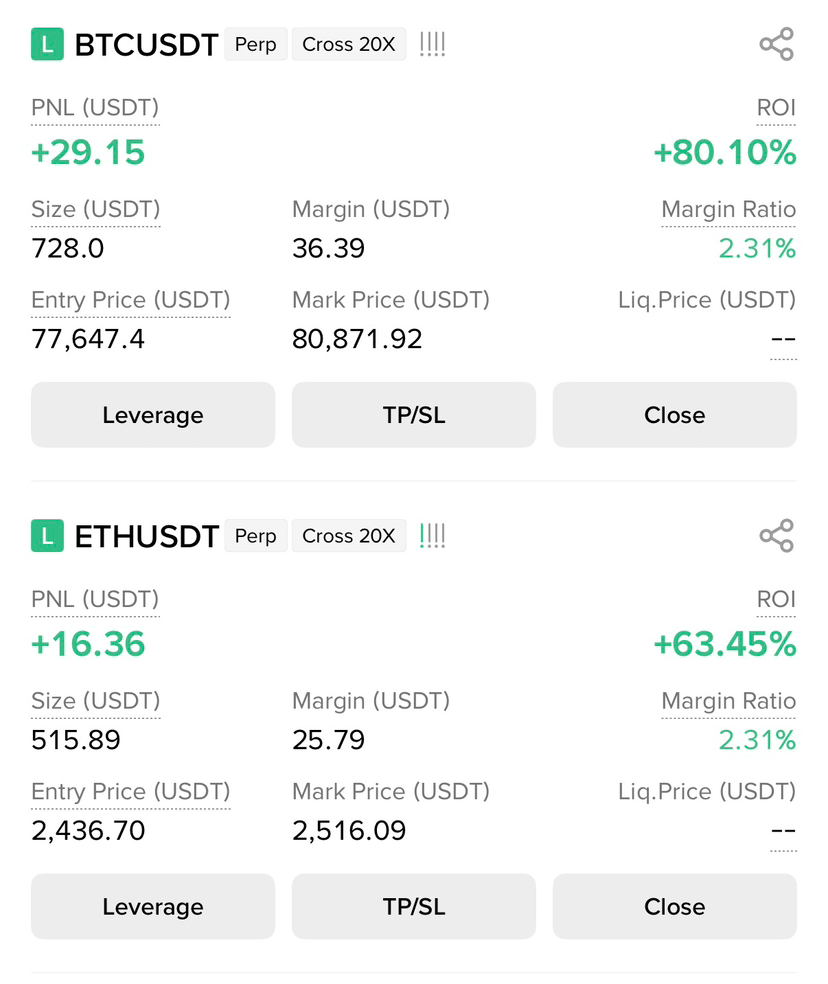
Task: Tap the ADL indicator bars beside BTCUSDT
Action: [x=433, y=45]
